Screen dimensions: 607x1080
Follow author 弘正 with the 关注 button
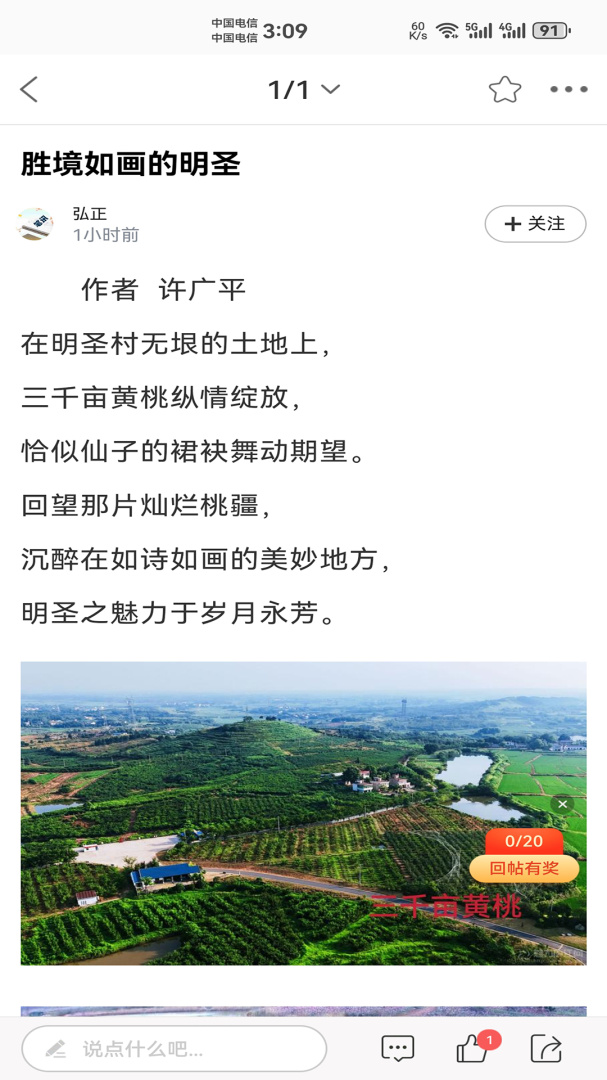point(535,224)
